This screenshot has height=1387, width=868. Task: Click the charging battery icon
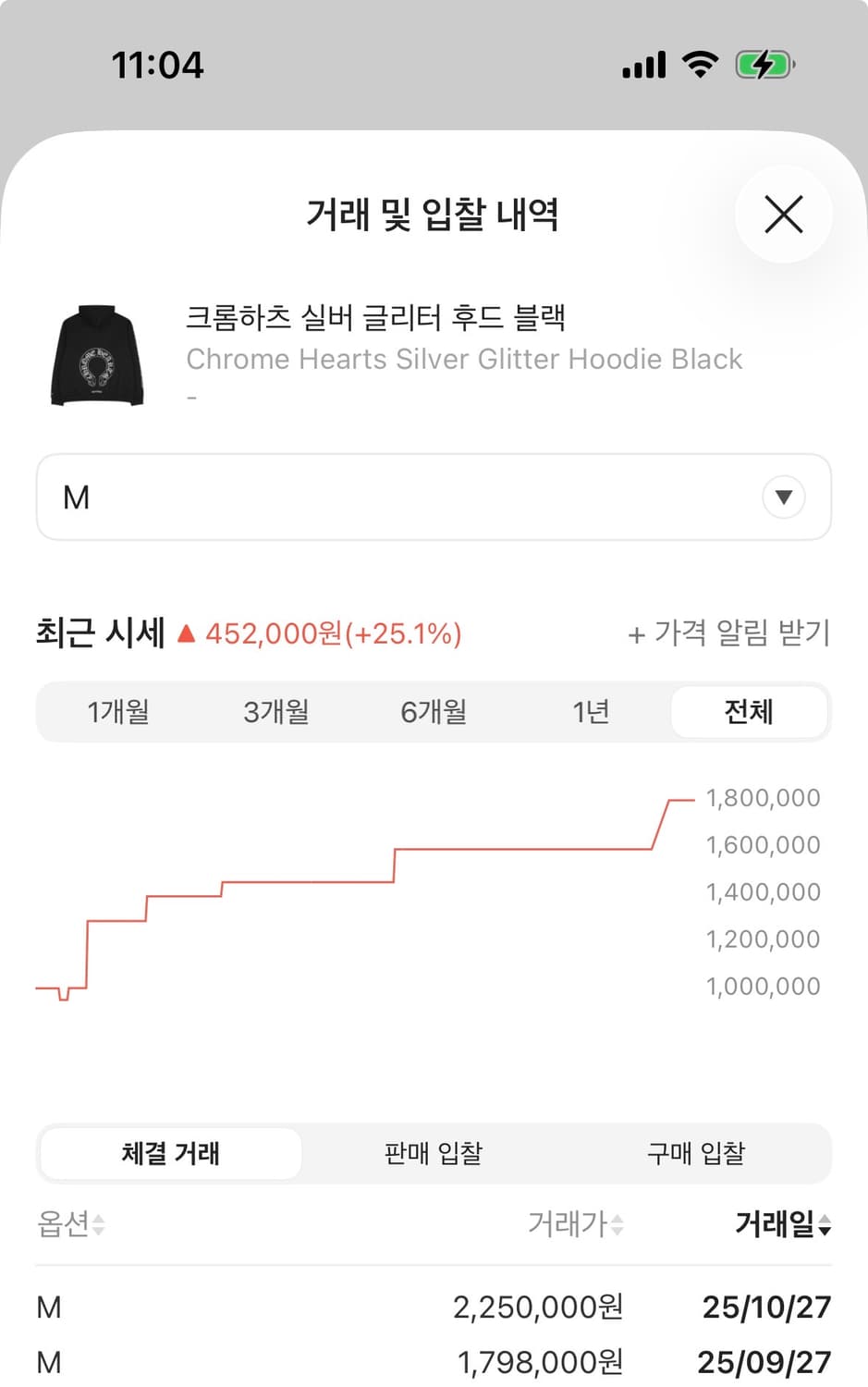[x=764, y=64]
